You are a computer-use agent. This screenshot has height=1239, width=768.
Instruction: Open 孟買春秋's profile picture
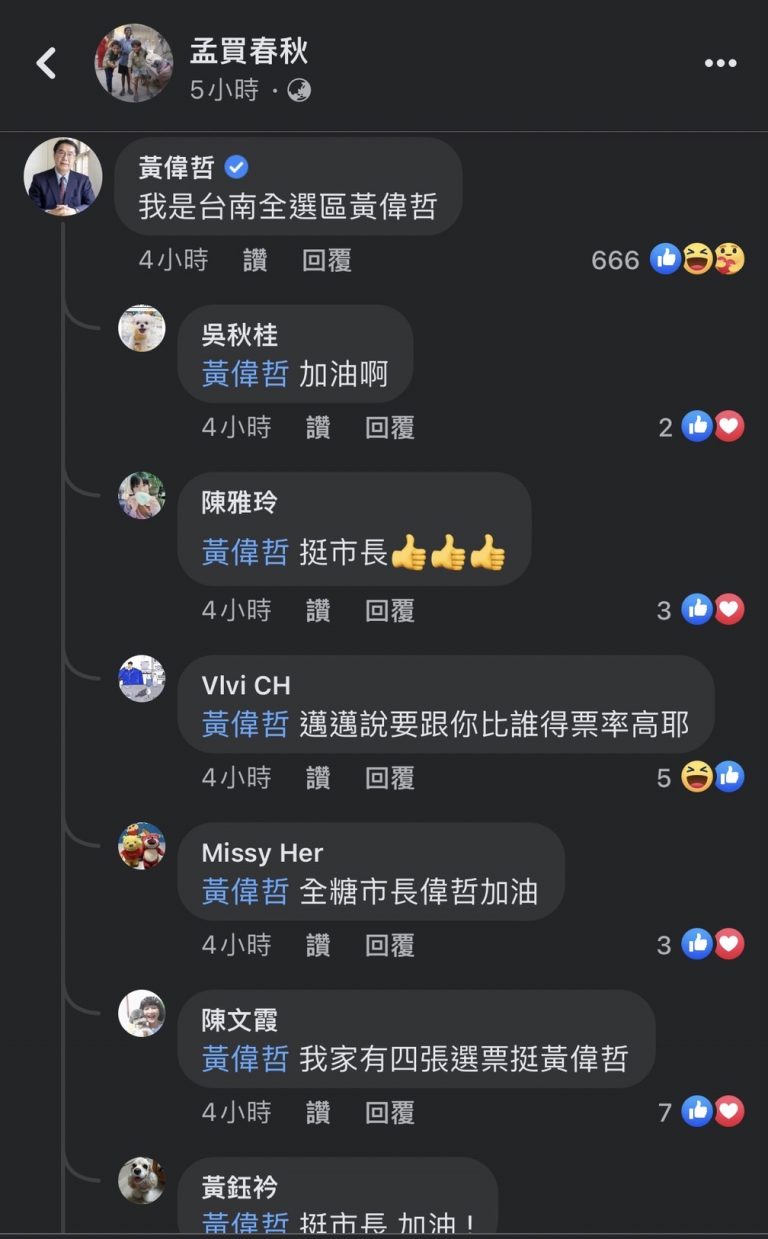[133, 63]
